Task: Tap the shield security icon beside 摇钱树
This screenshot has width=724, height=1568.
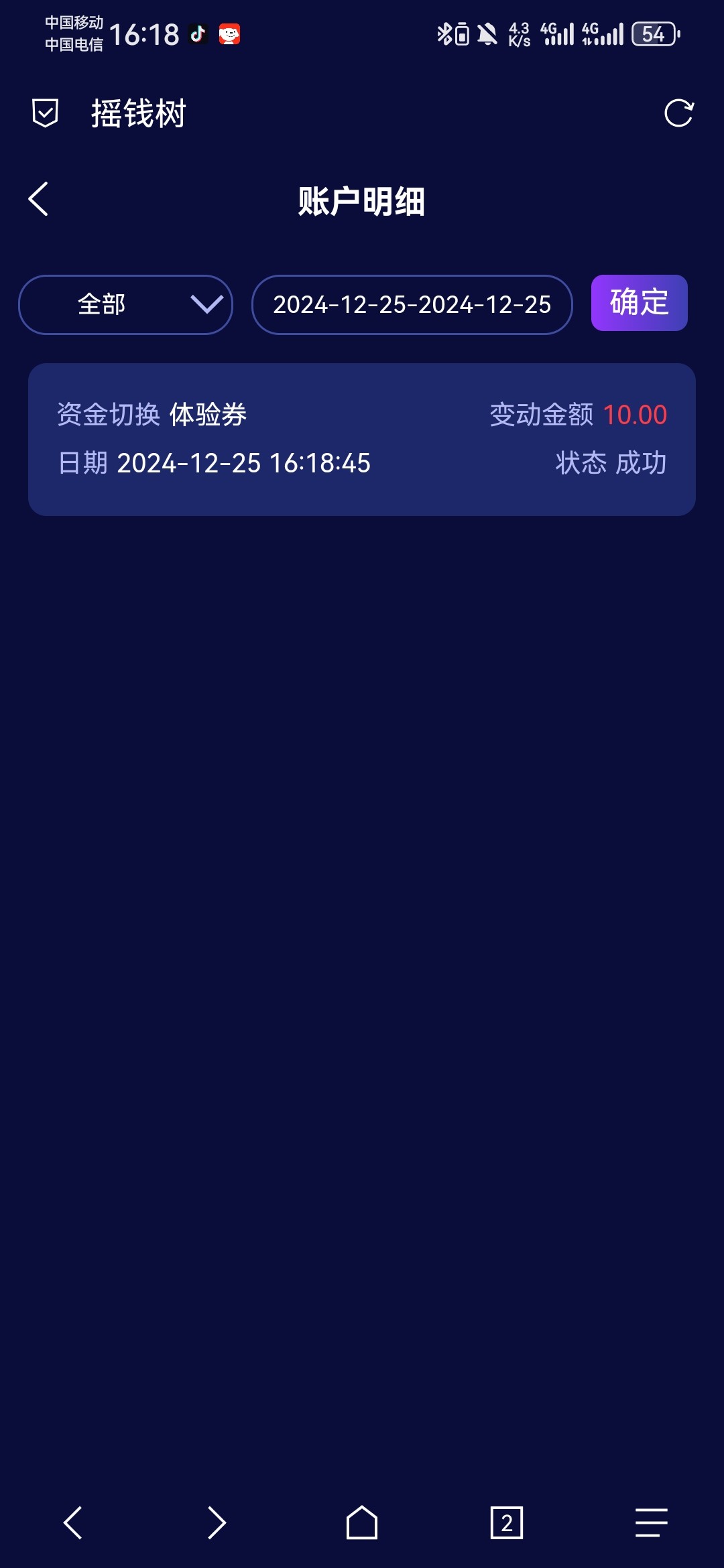Action: click(45, 113)
